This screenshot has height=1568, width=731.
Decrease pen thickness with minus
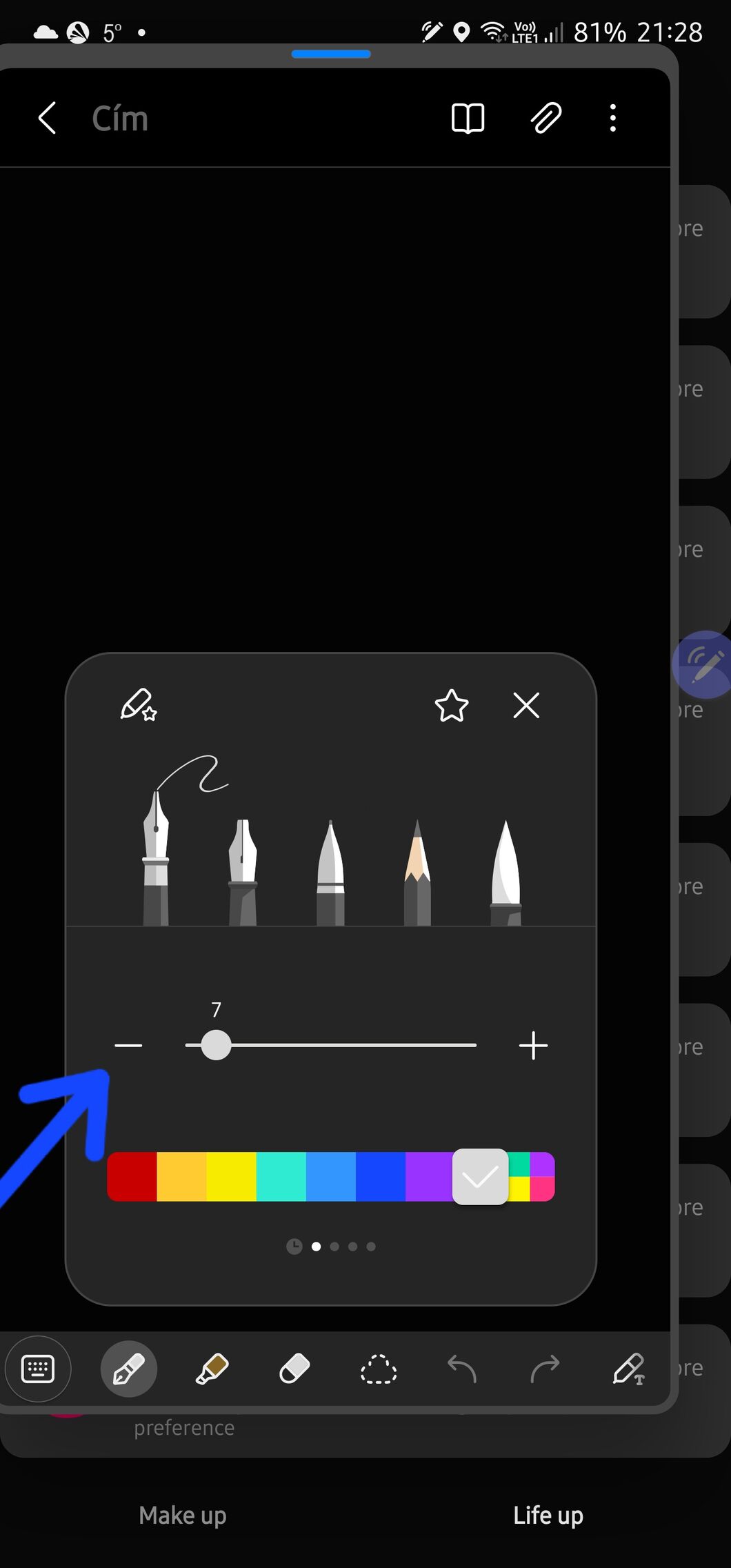tap(128, 1046)
